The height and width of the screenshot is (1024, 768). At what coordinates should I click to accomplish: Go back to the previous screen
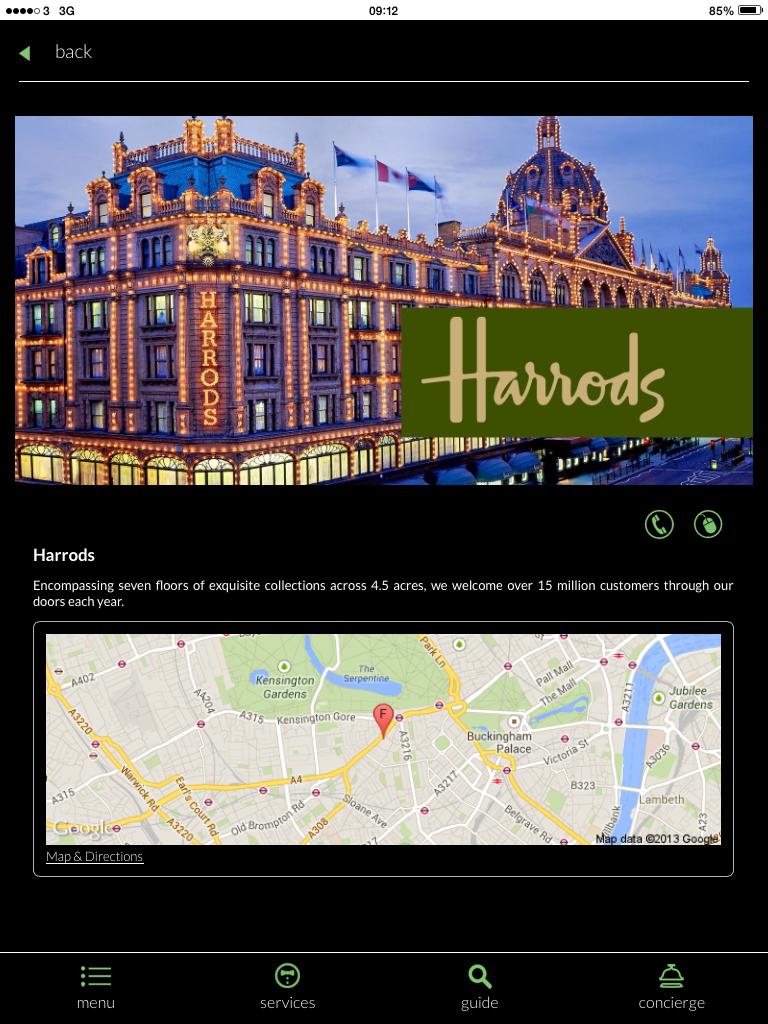(x=58, y=52)
